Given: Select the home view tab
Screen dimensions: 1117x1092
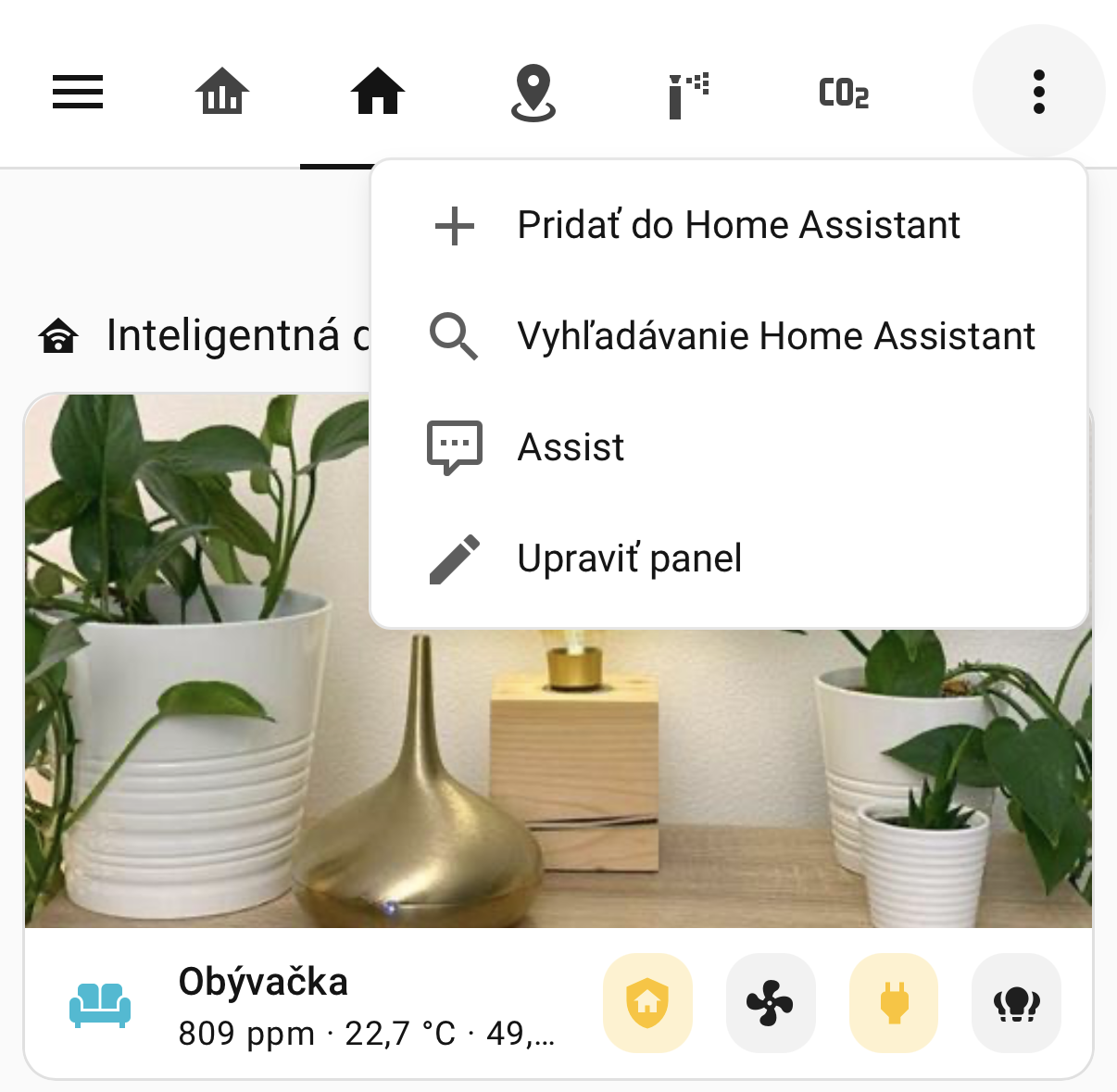Looking at the screenshot, I should pyautogui.click(x=378, y=92).
